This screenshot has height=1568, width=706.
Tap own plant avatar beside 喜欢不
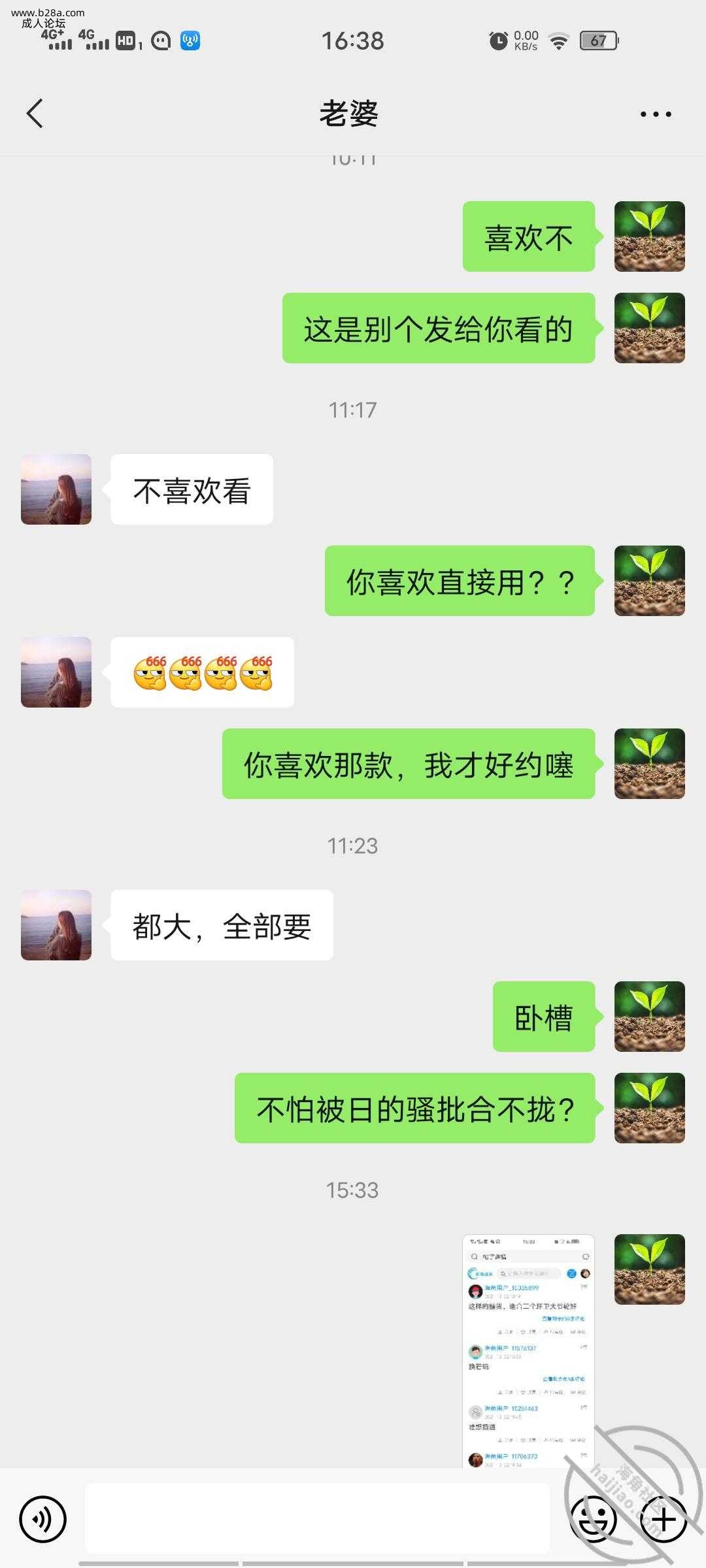point(649,237)
